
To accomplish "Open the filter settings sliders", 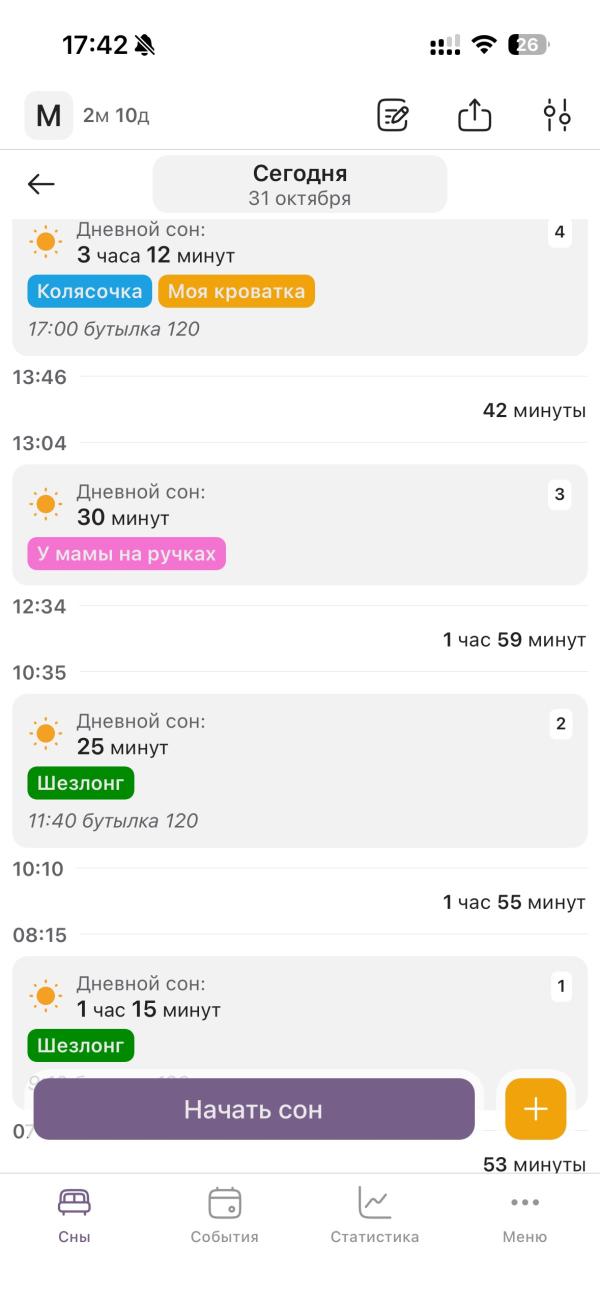I will click(557, 115).
